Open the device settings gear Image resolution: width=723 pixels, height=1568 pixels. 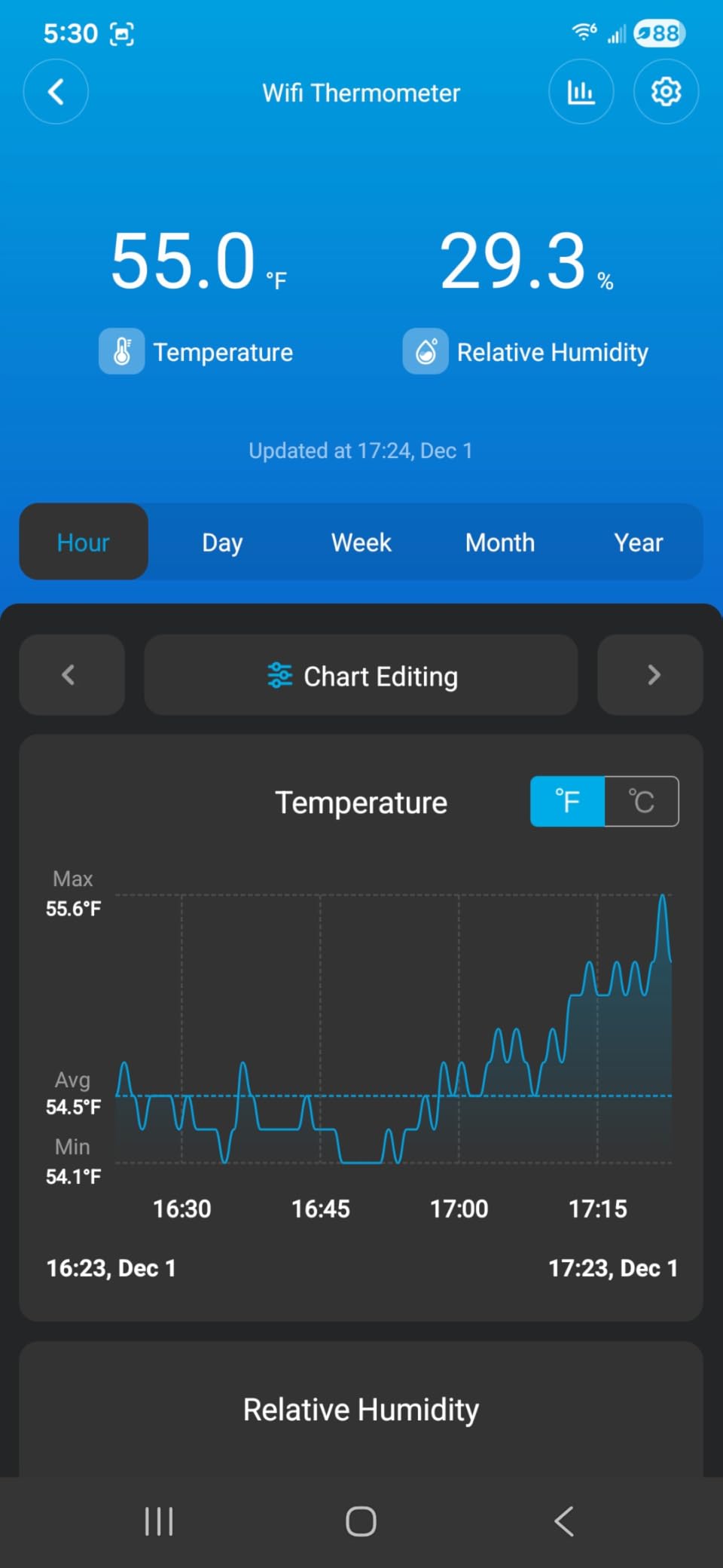pyautogui.click(x=666, y=91)
